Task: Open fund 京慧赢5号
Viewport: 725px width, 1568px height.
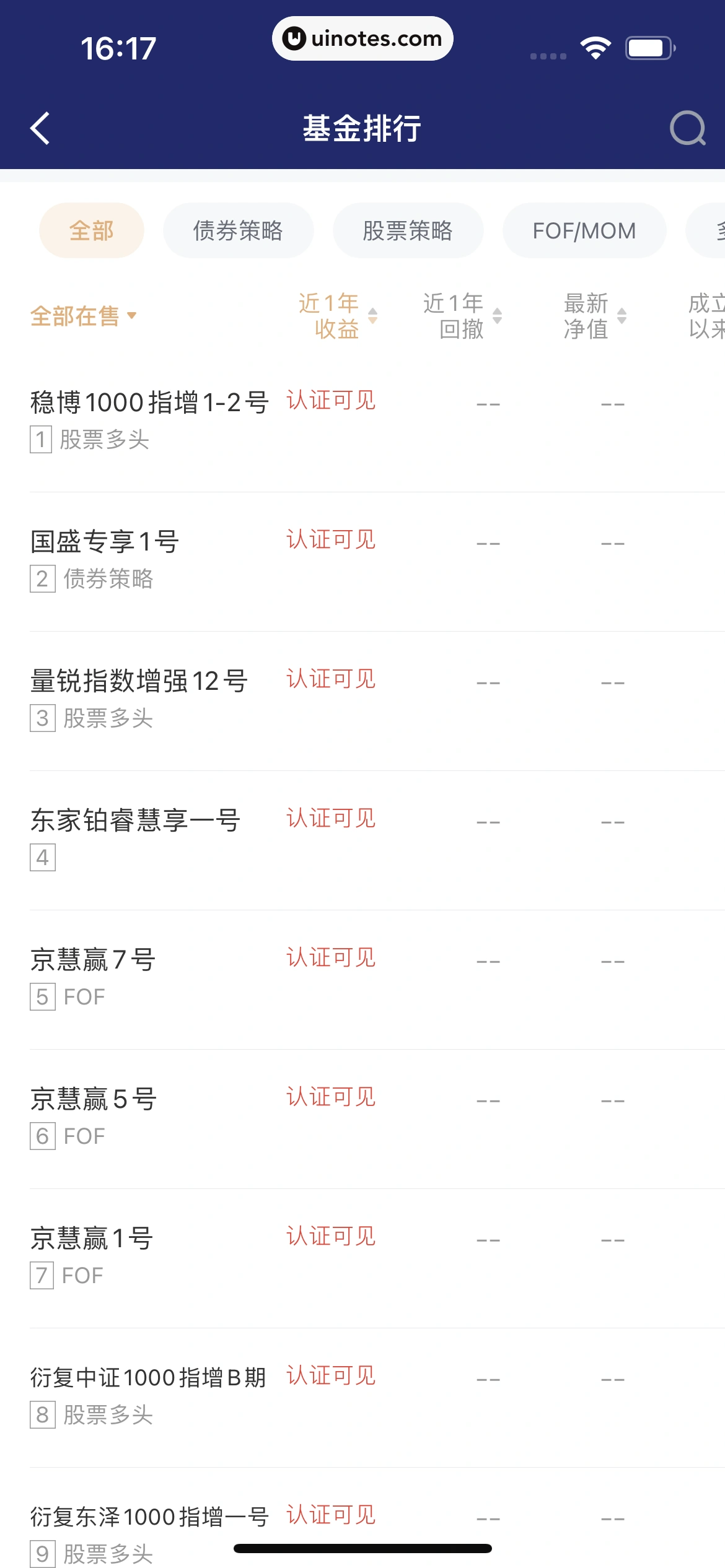Action: click(94, 1099)
